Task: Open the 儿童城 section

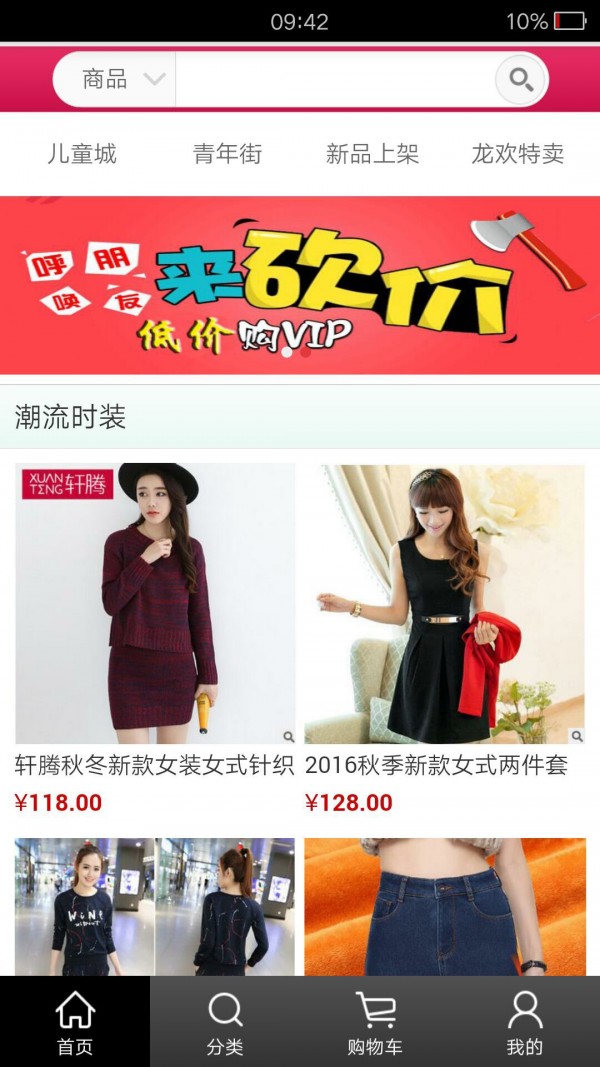Action: point(82,154)
